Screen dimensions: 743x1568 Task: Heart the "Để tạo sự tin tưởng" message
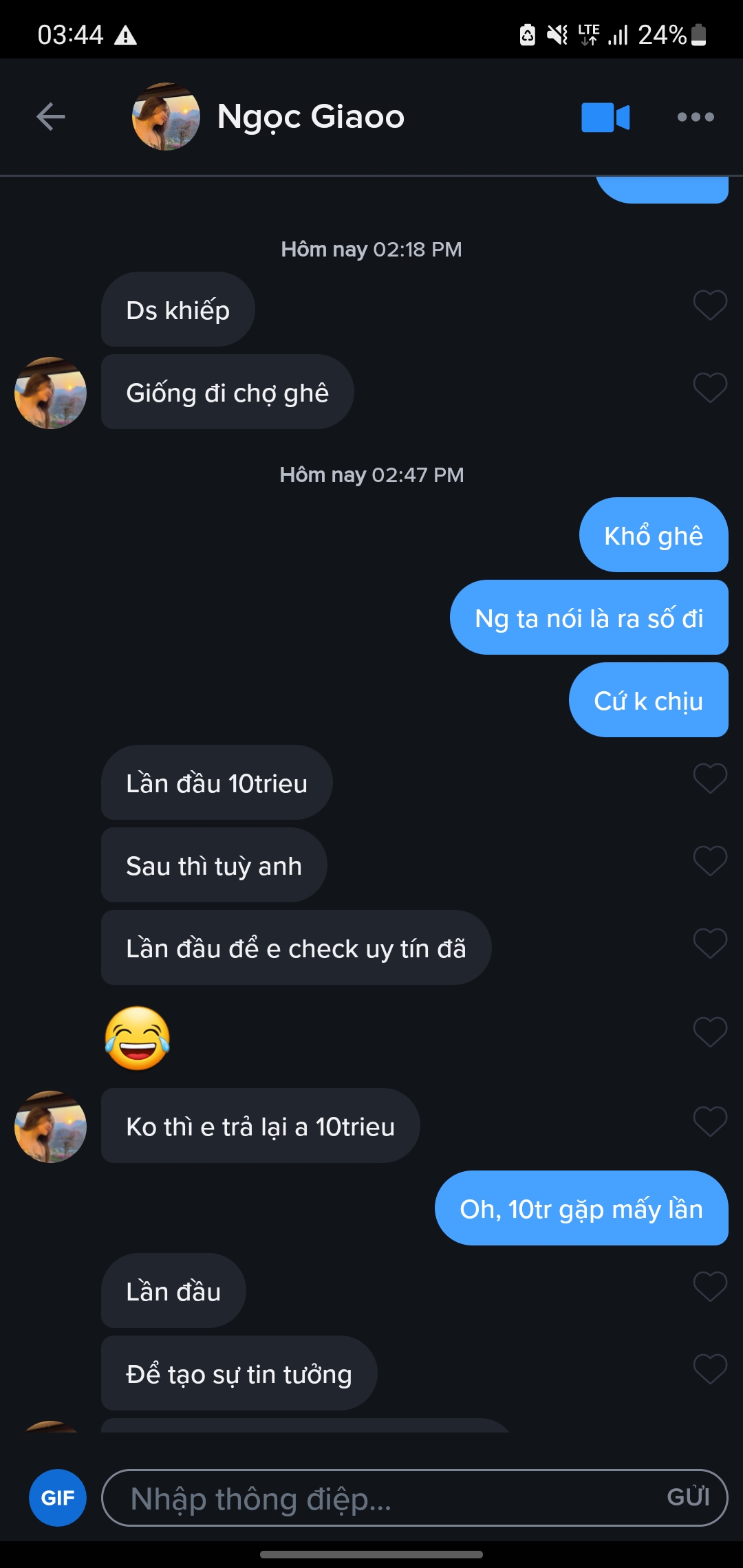pos(709,1369)
